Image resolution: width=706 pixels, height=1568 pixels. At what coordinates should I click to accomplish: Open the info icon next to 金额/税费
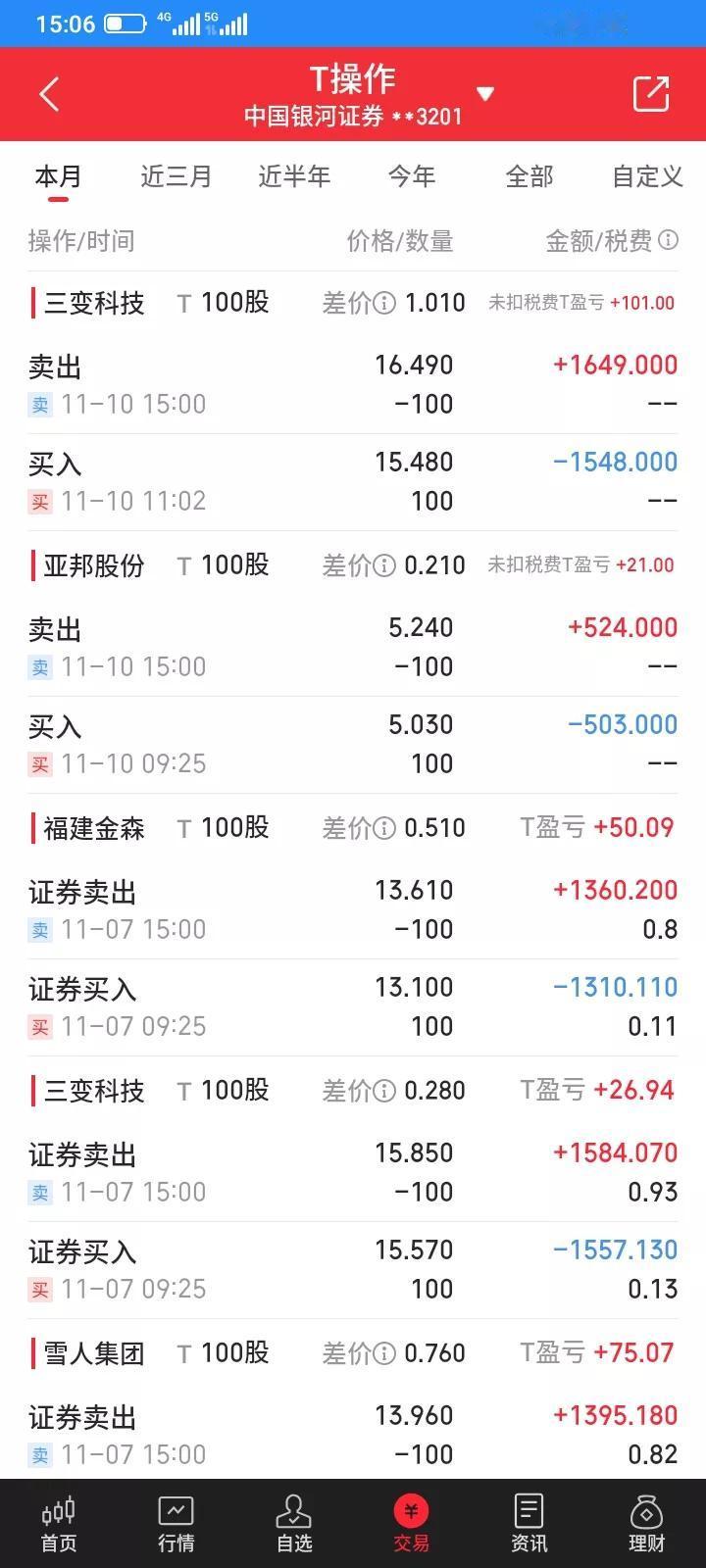pyautogui.click(x=670, y=241)
